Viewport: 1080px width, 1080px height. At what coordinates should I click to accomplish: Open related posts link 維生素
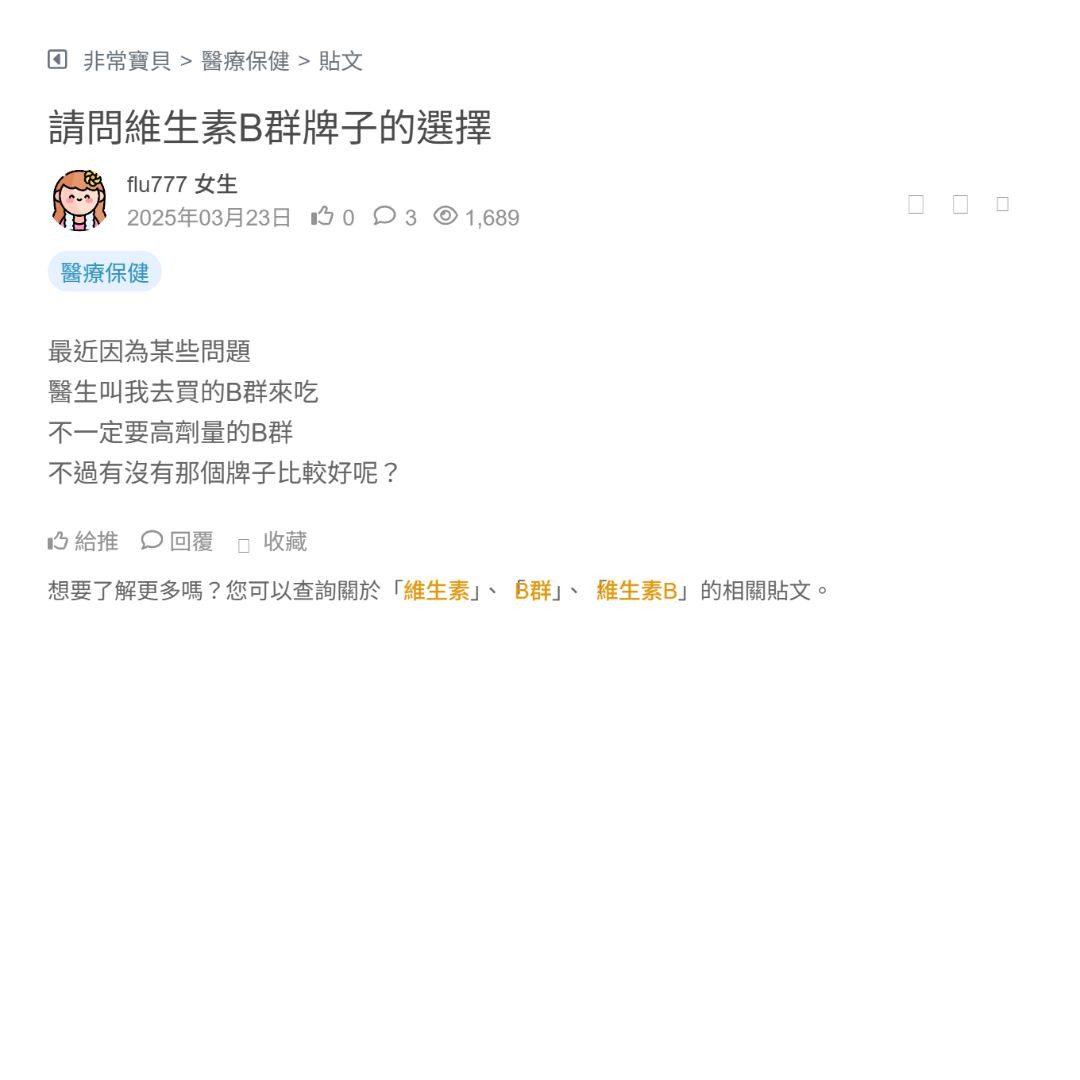[436, 590]
